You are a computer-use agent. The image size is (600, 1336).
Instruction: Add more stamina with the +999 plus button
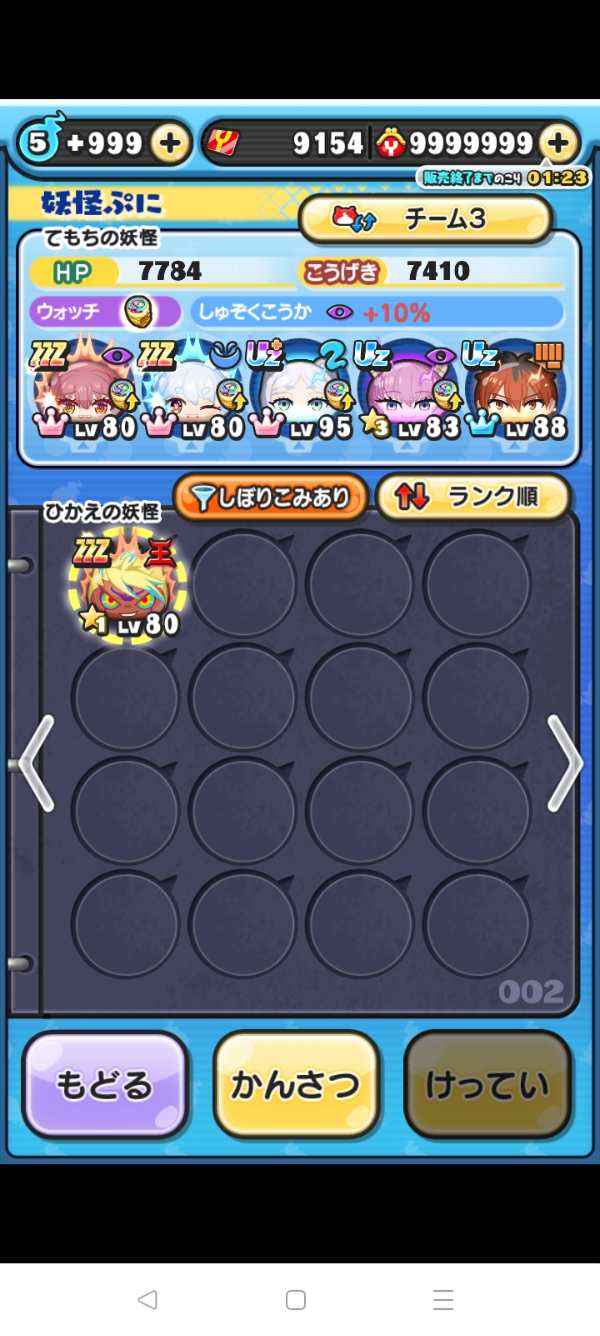coord(170,144)
